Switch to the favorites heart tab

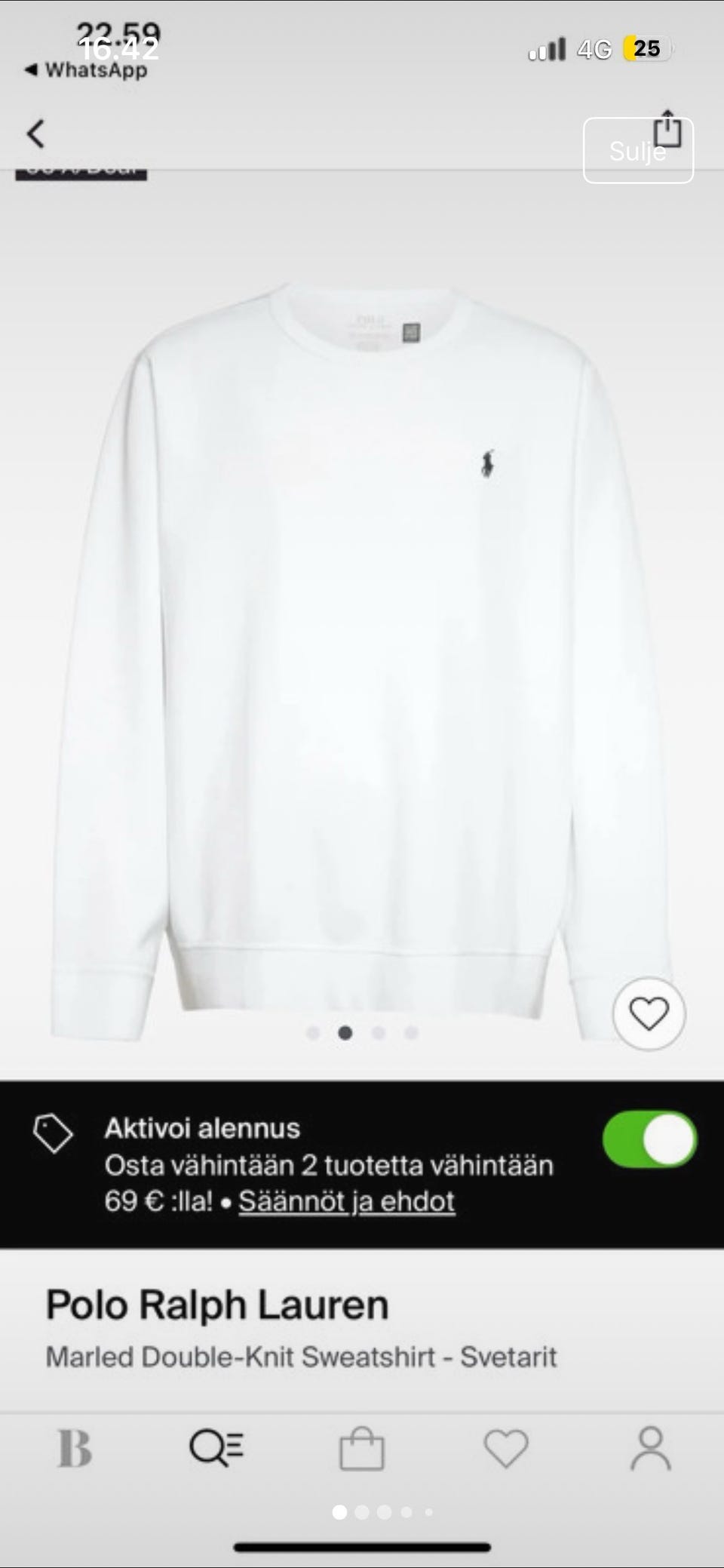(x=505, y=1449)
